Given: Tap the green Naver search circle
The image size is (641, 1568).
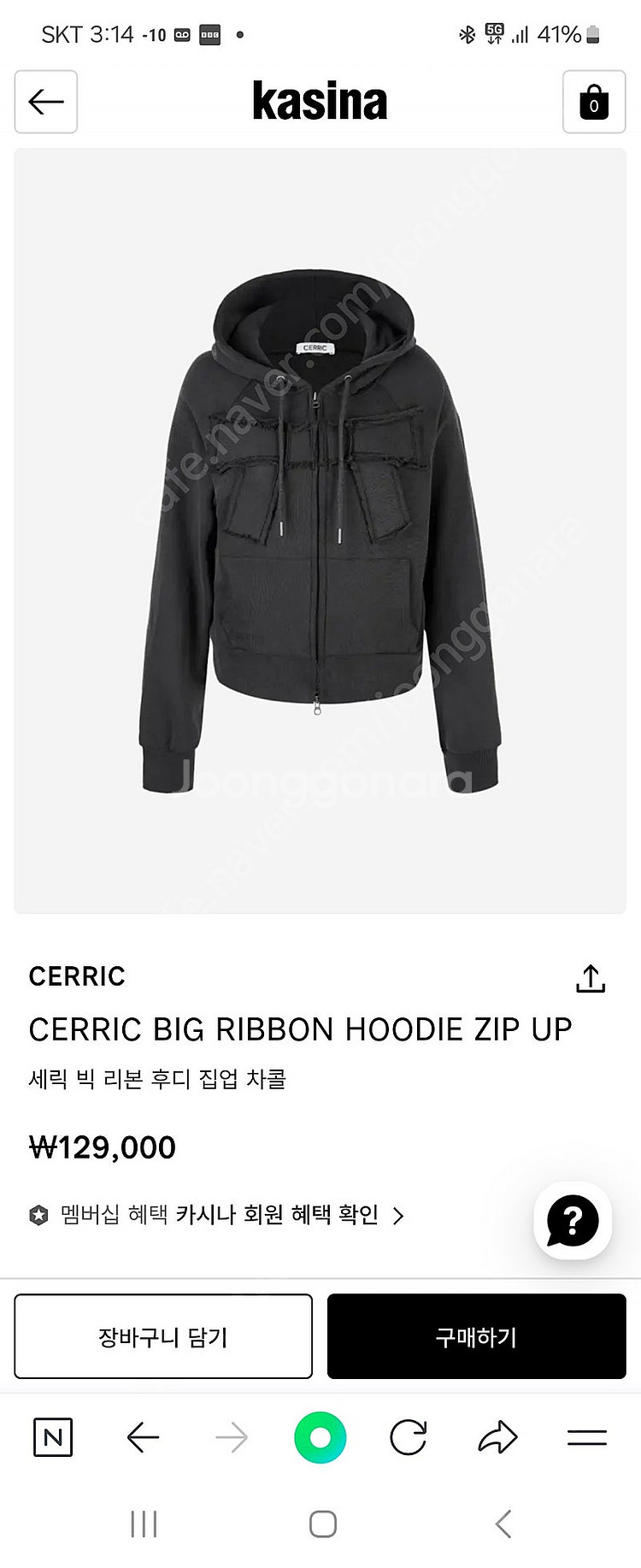Looking at the screenshot, I should click(320, 1437).
